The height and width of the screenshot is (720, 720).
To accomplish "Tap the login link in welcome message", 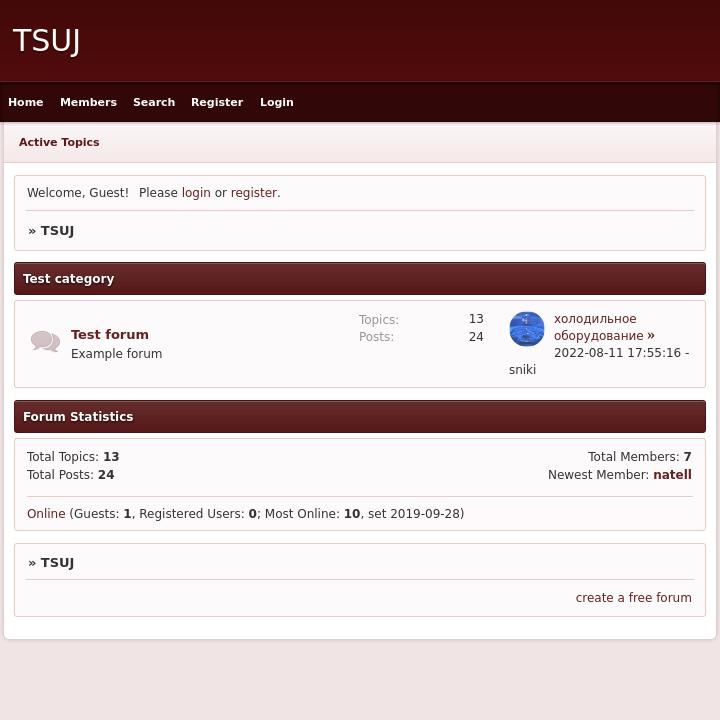I will [x=196, y=193].
